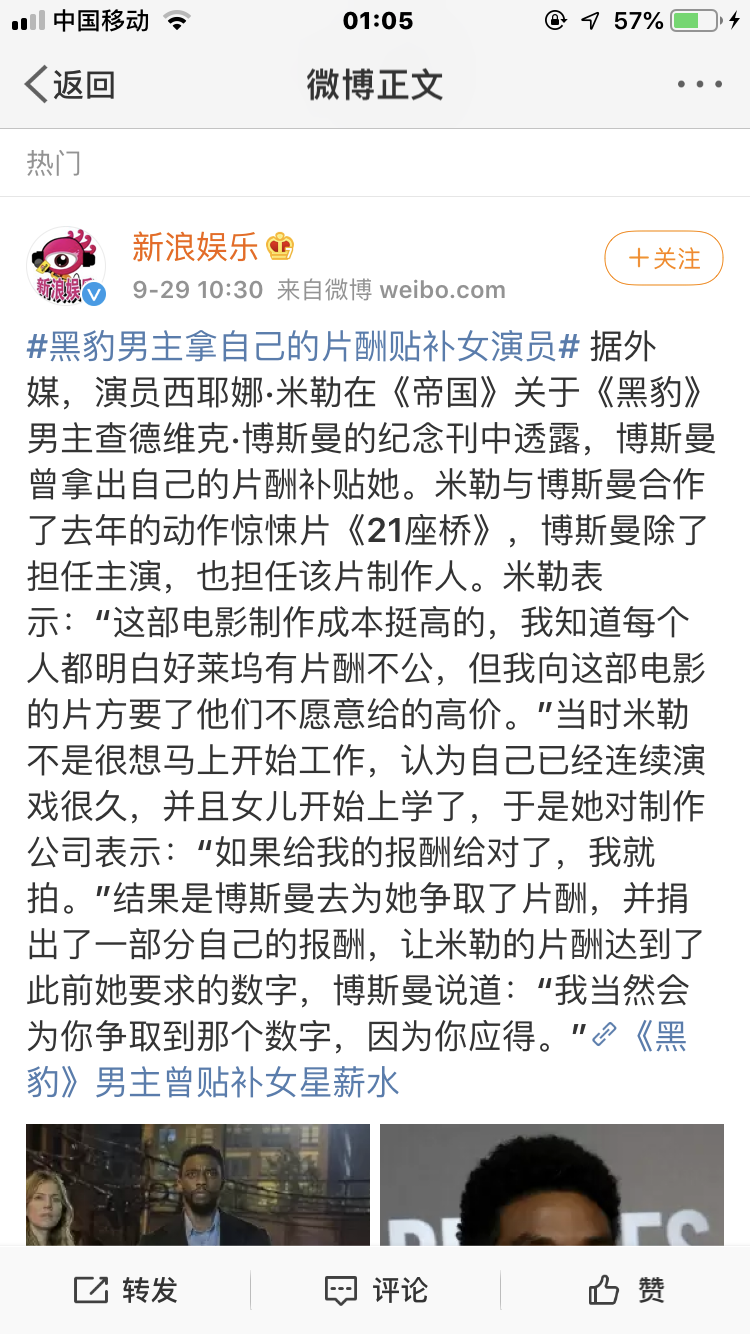View the photo of the man and blonde woman
The width and height of the screenshot is (750, 1334).
[x=198, y=1184]
